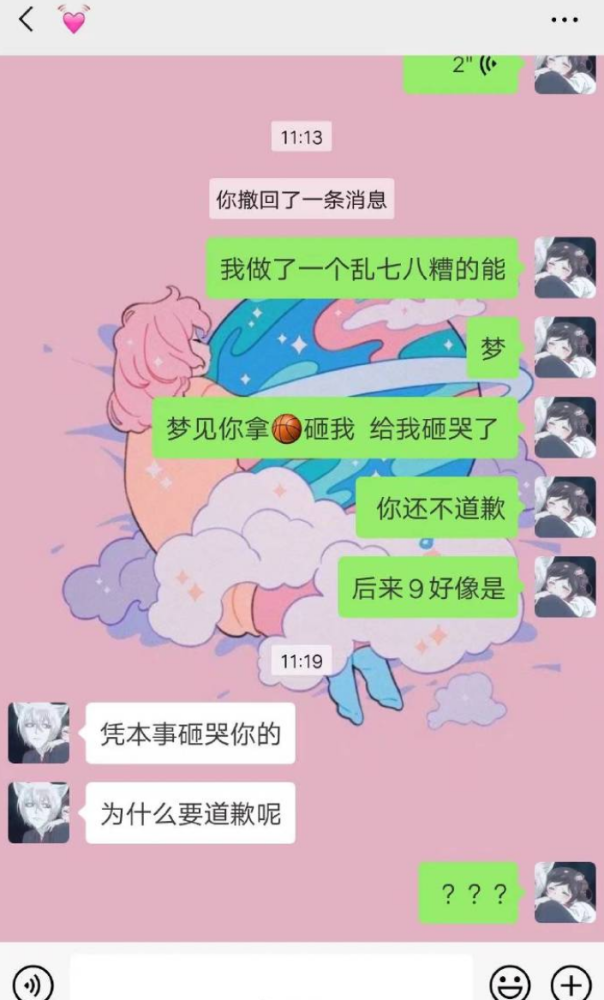Image resolution: width=604 pixels, height=1000 pixels.
Task: Play the 2-second voice message
Action: [460, 71]
